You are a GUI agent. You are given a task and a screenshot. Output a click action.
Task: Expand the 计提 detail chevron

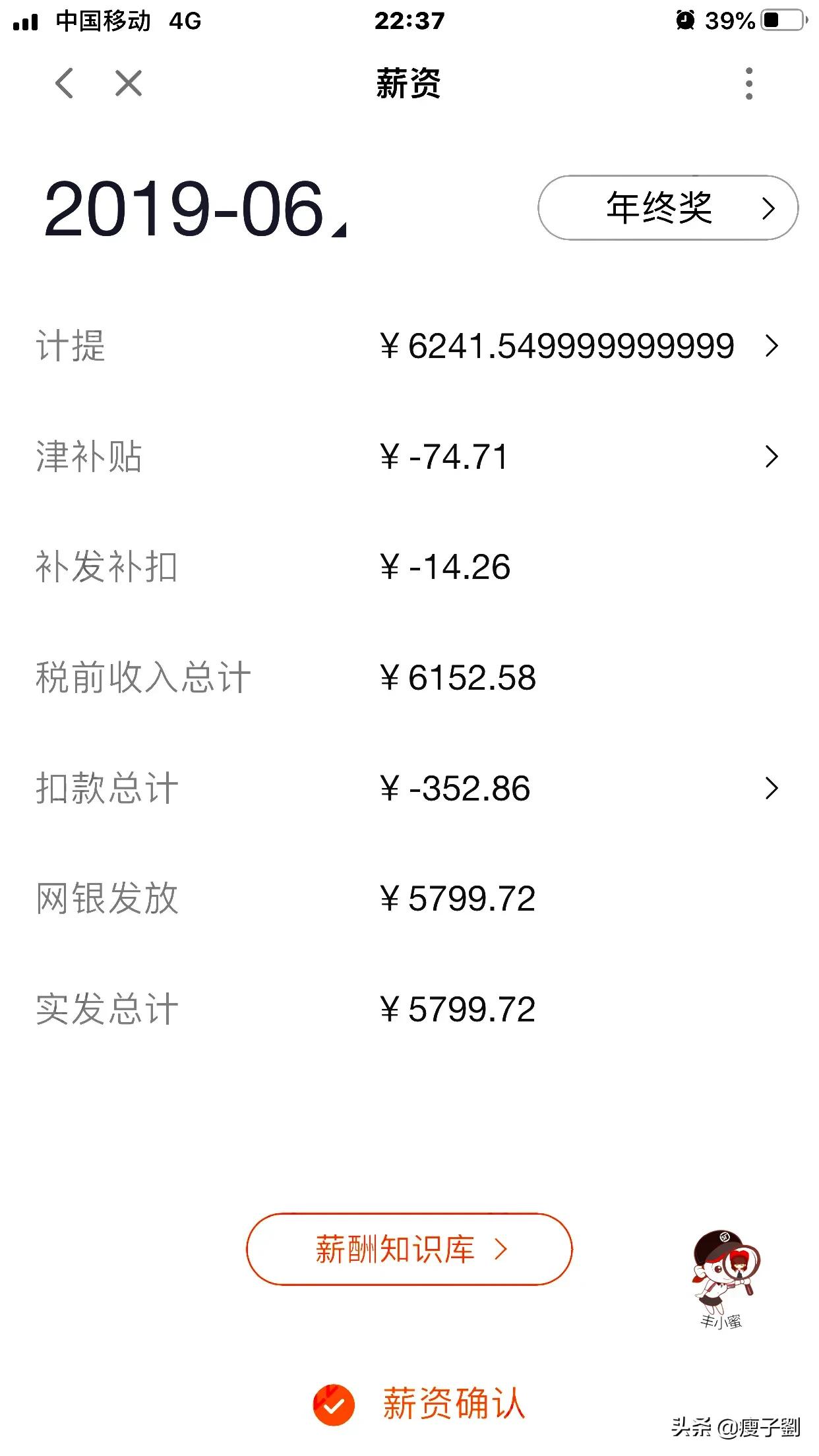770,348
